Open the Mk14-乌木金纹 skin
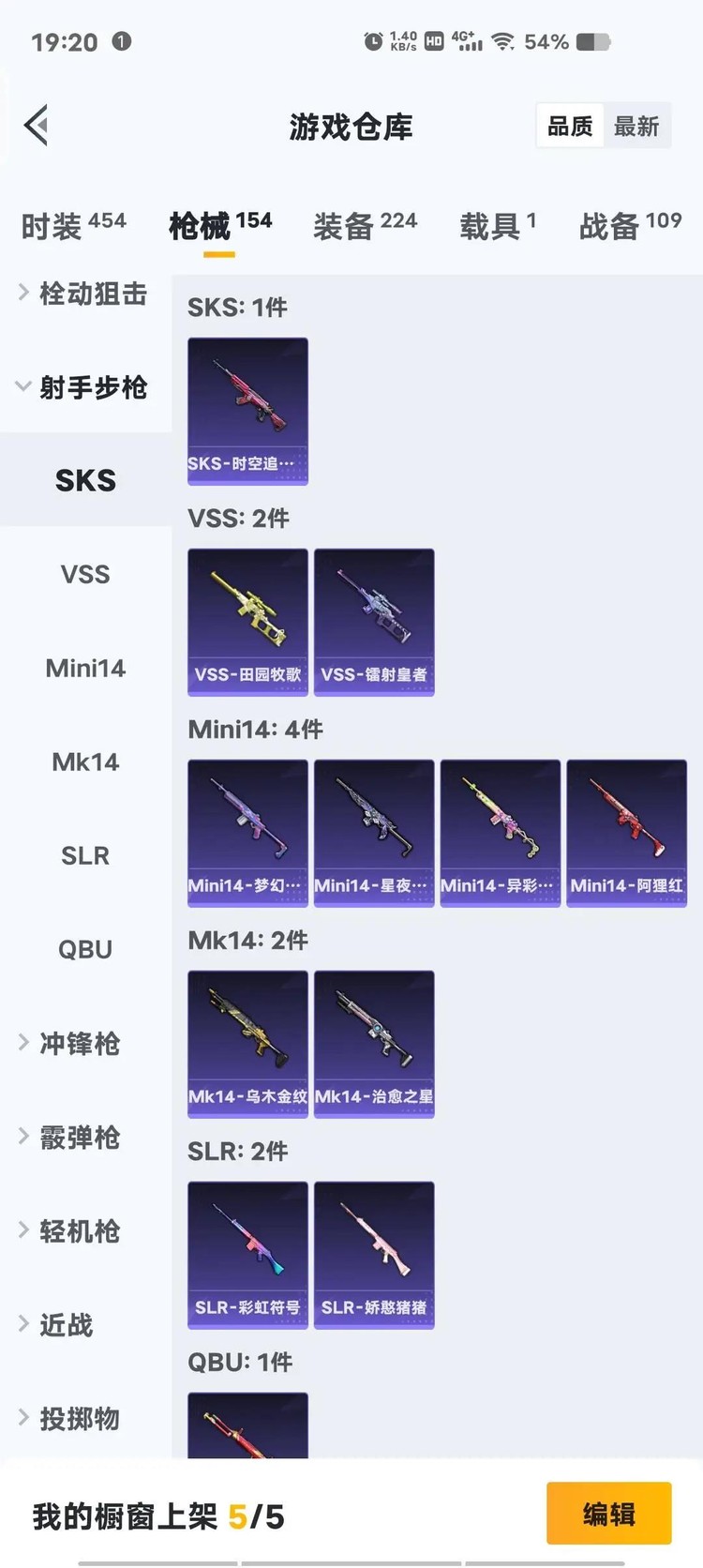 tap(247, 1044)
